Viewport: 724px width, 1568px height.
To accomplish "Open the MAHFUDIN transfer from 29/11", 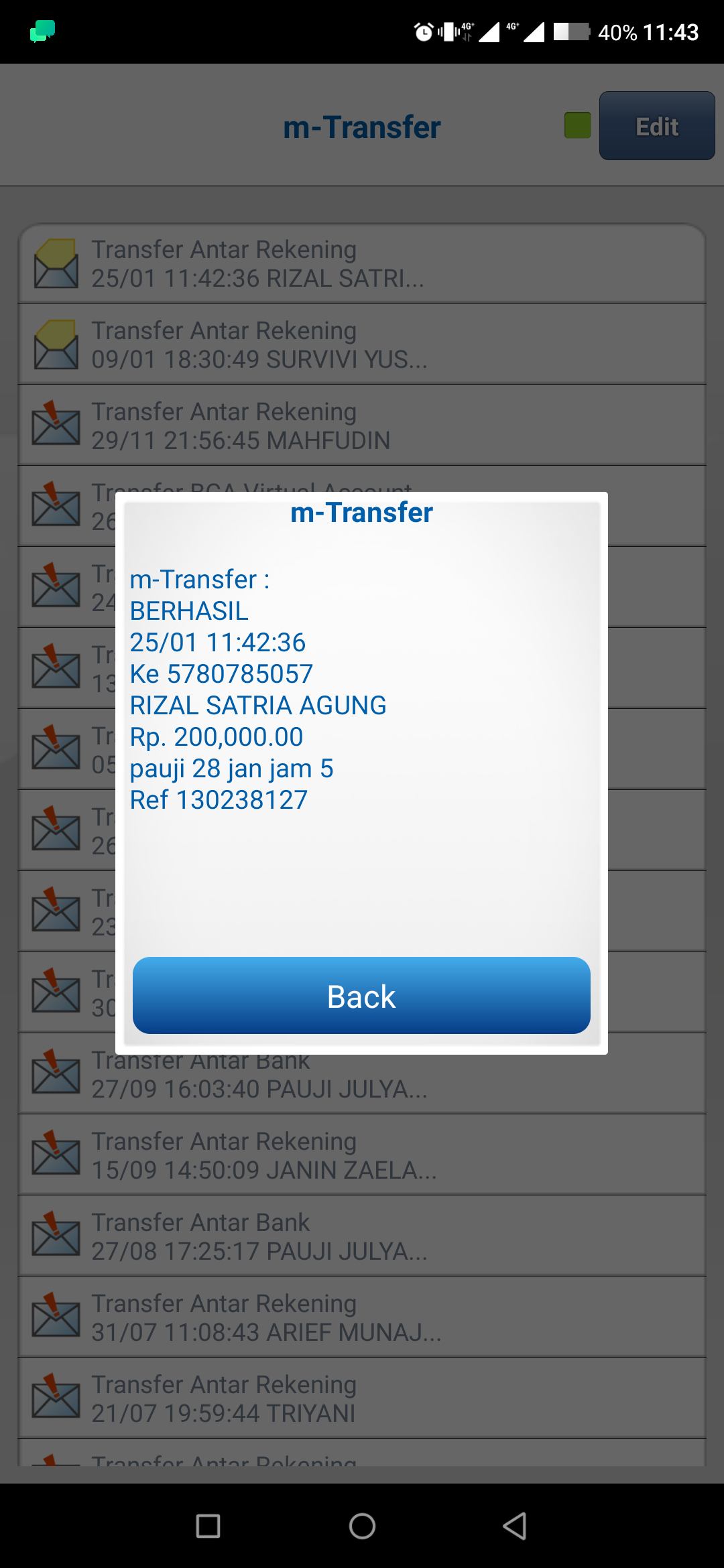I will pos(362,426).
